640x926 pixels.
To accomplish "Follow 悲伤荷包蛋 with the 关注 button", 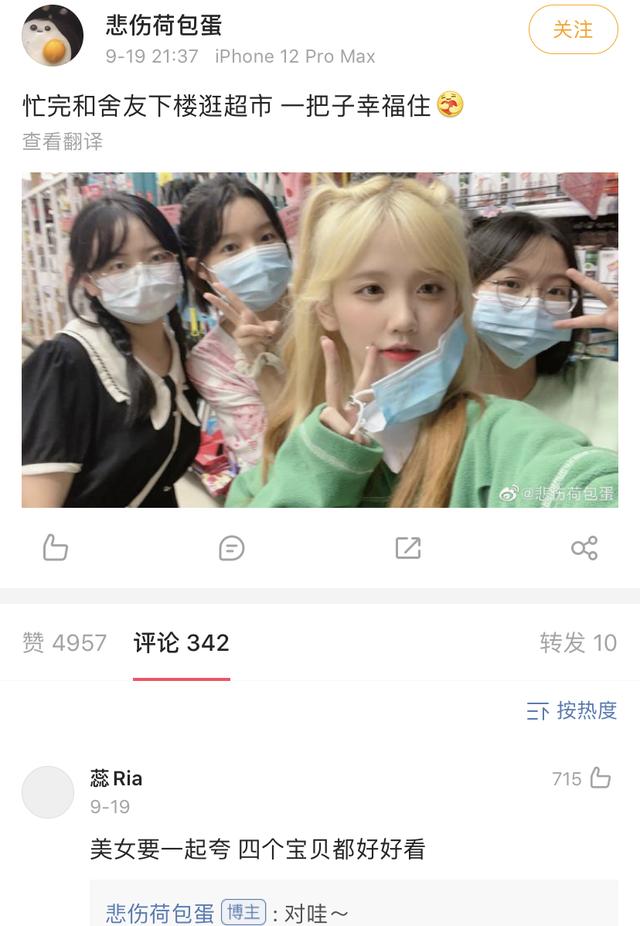I will tap(573, 30).
